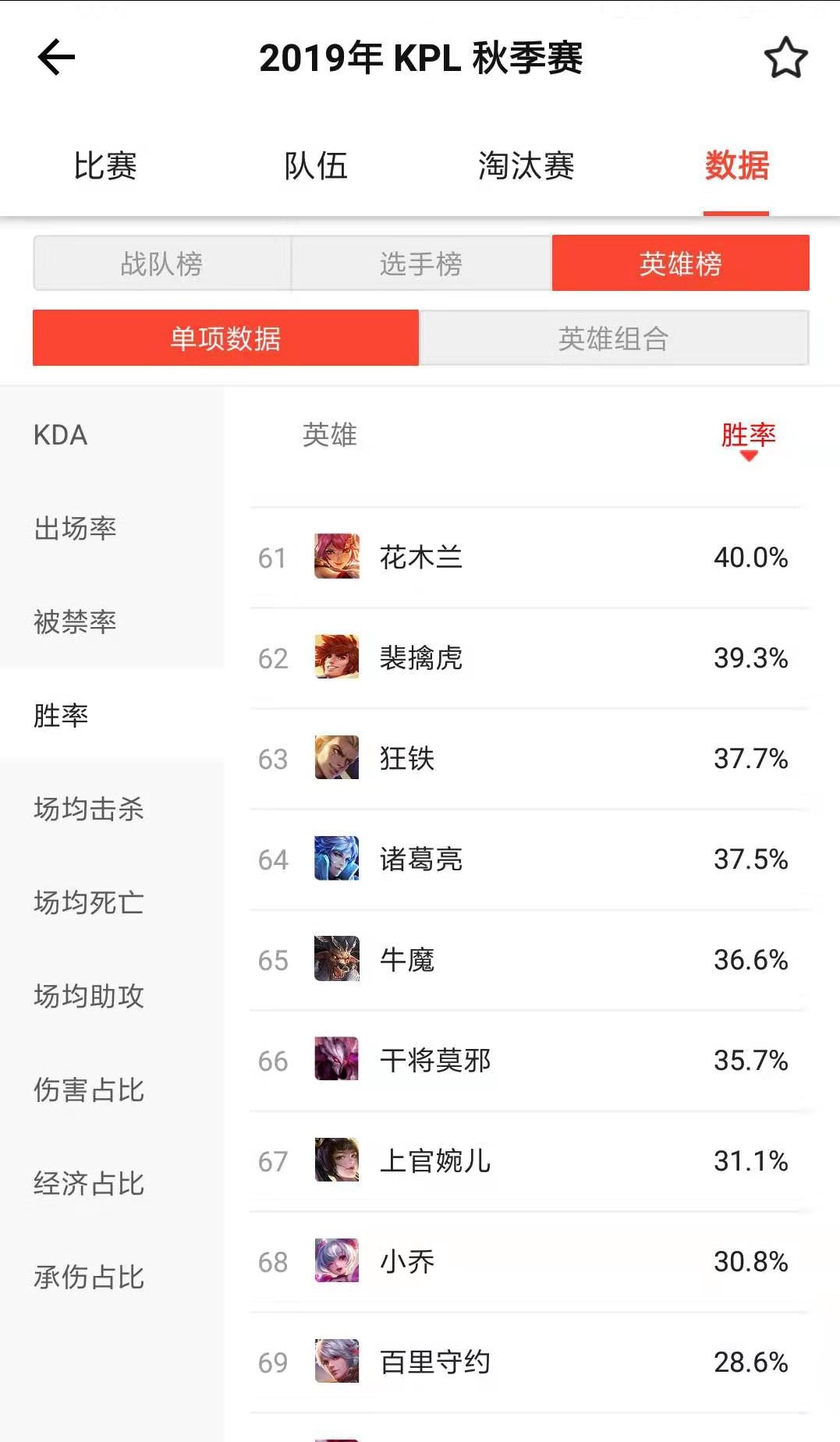
Task: Select 承伤占比 in the sidebar
Action: click(x=88, y=1277)
